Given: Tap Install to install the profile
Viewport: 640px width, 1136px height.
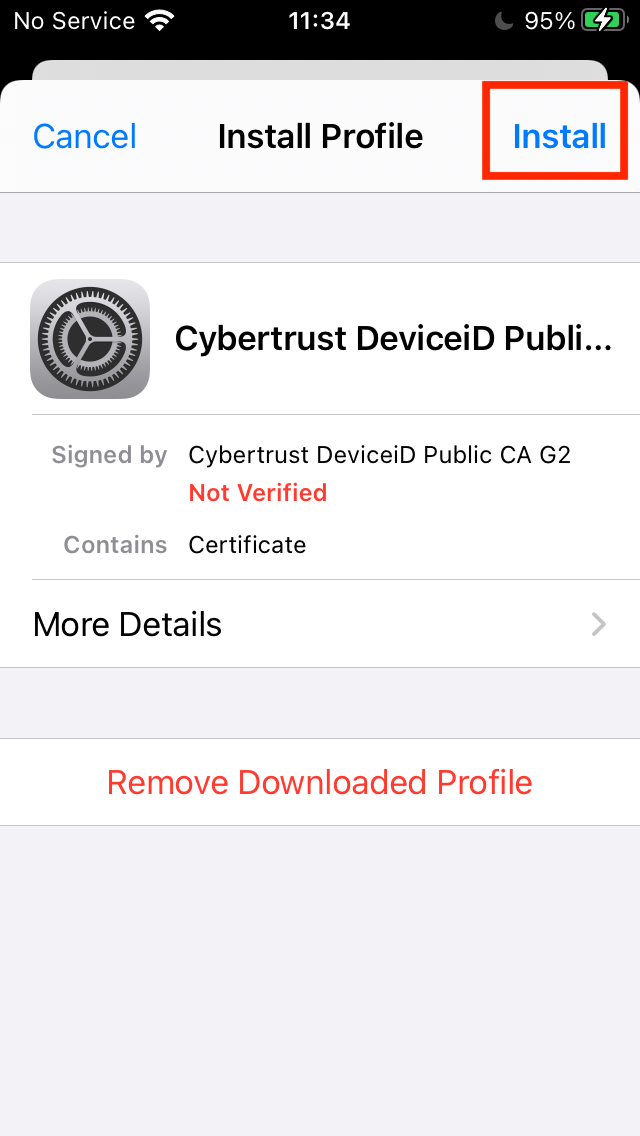Looking at the screenshot, I should [x=559, y=136].
